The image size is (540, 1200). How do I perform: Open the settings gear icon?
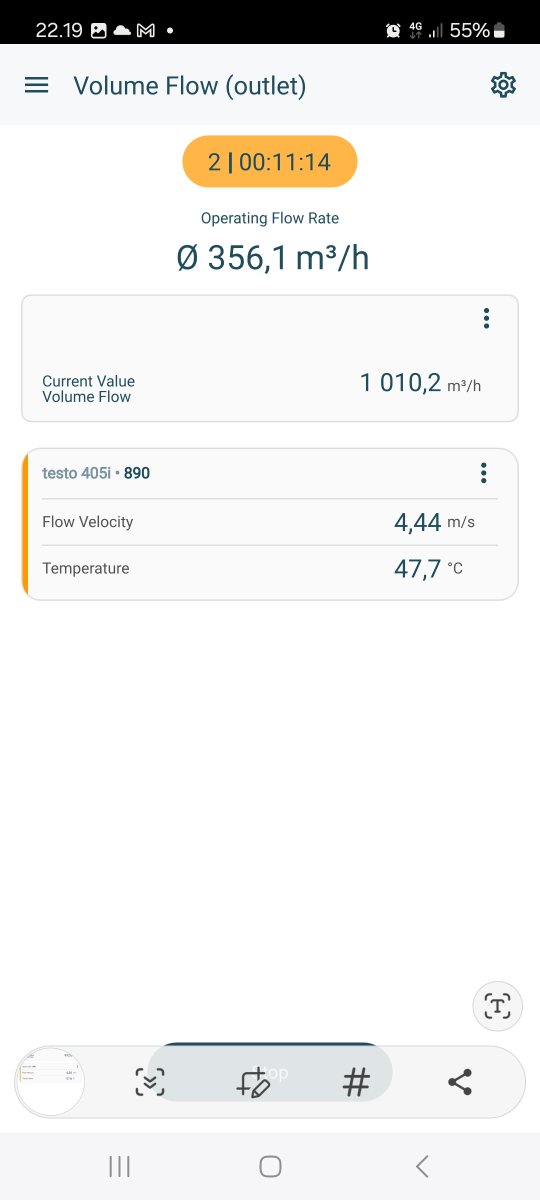(503, 85)
